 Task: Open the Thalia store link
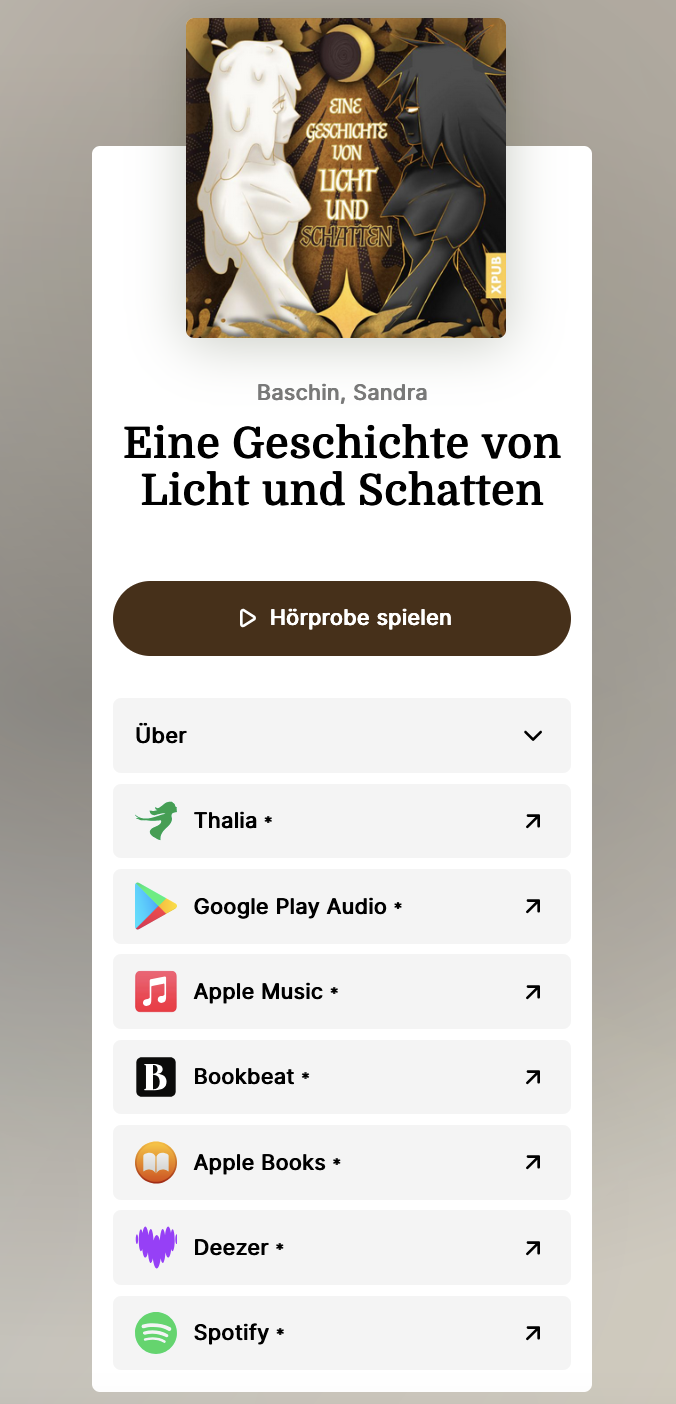click(x=342, y=821)
